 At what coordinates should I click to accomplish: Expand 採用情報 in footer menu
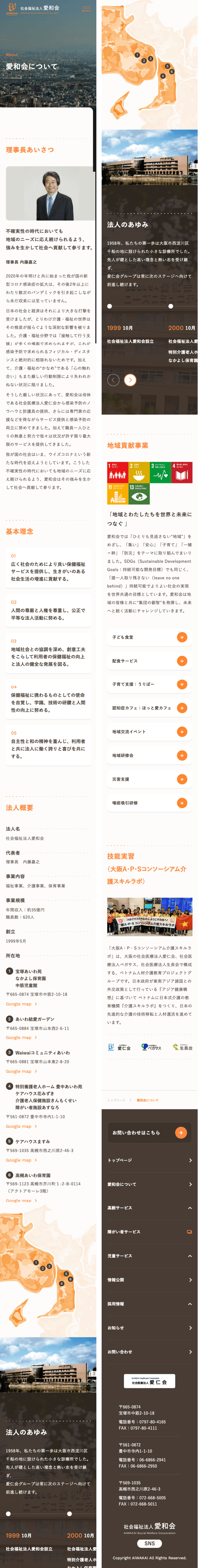[149, 1304]
